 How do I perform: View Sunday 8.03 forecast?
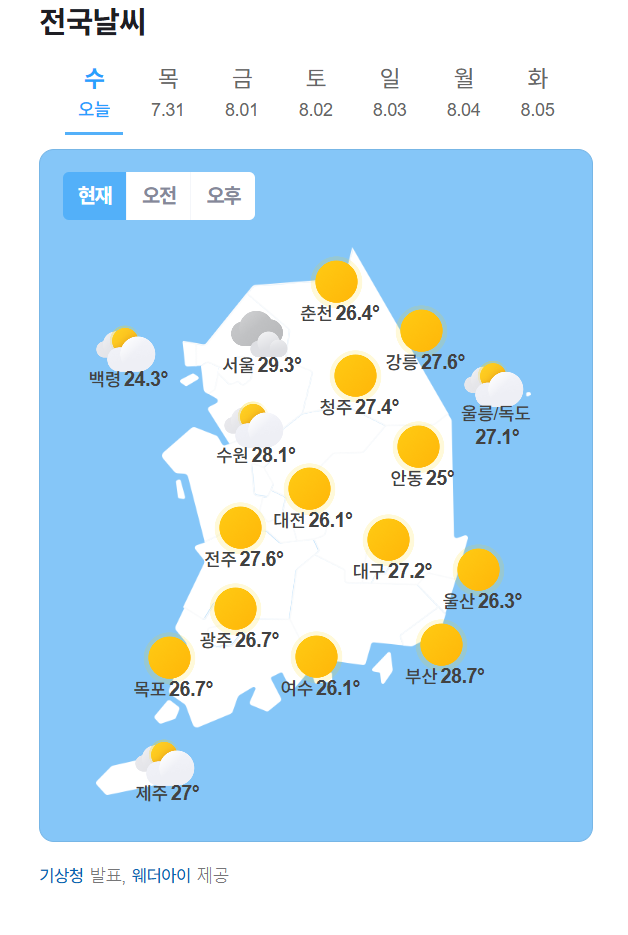coord(390,93)
